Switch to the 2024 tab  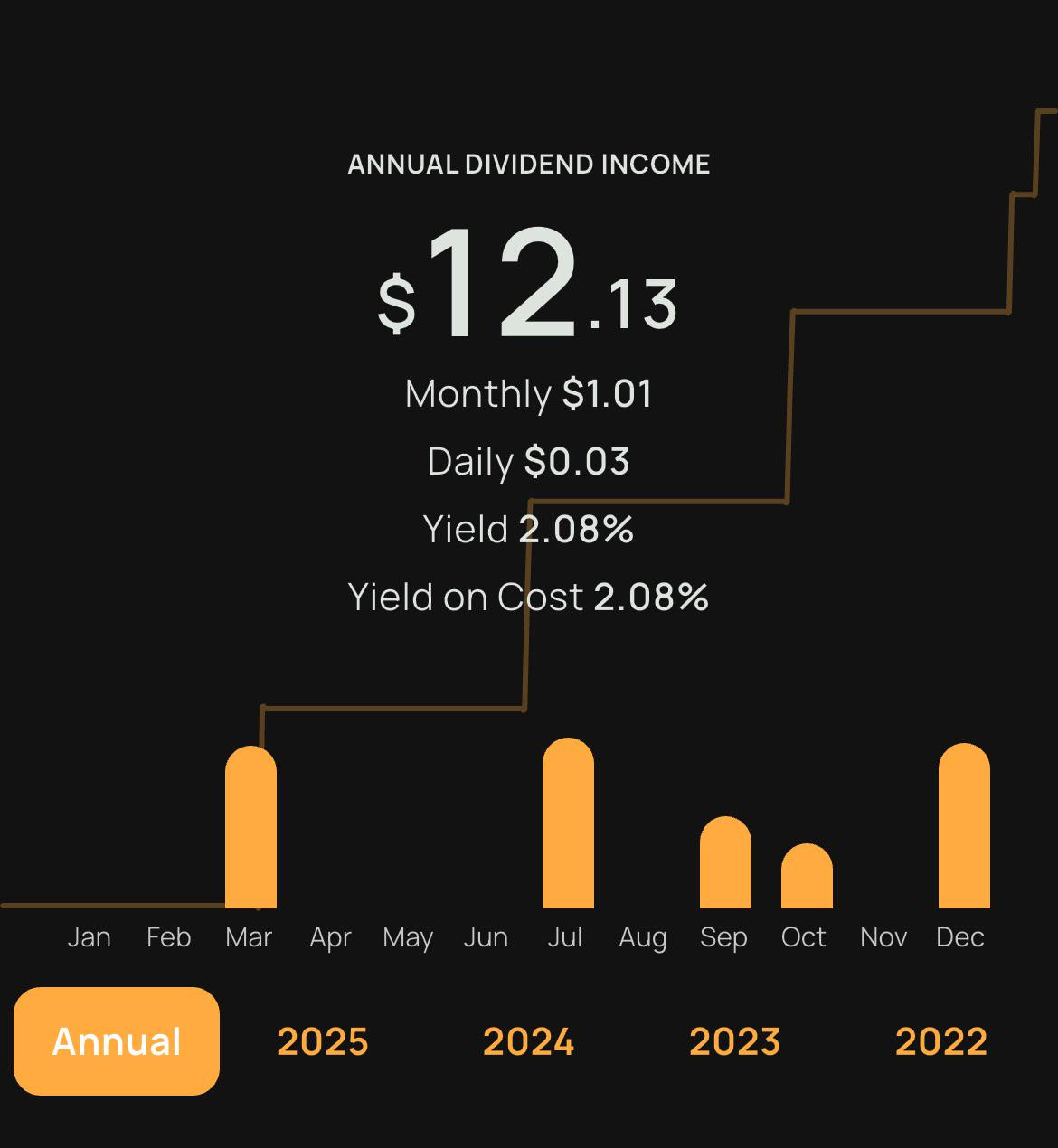pyautogui.click(x=529, y=1041)
